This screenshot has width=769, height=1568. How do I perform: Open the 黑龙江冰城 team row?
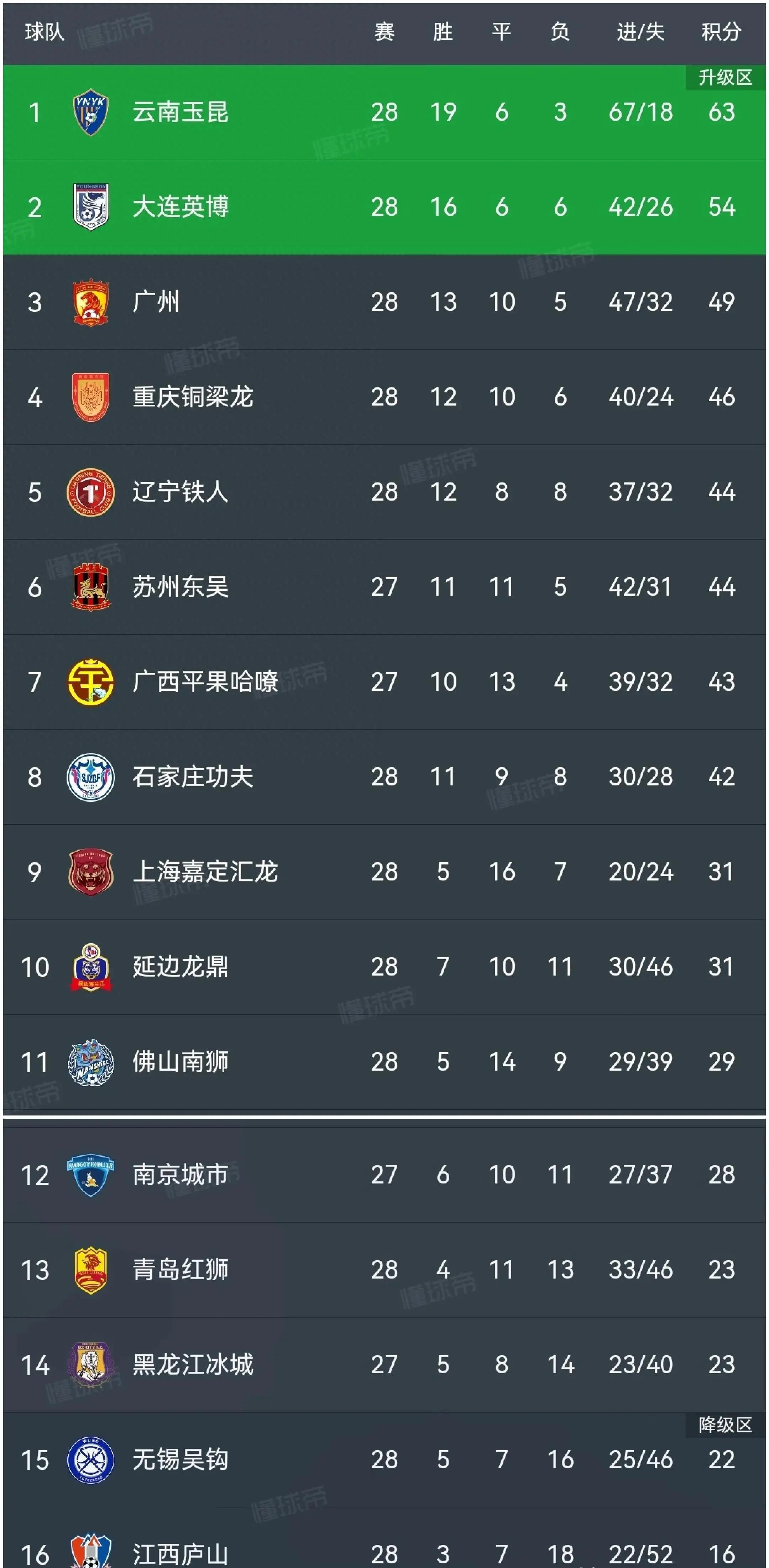[384, 1365]
